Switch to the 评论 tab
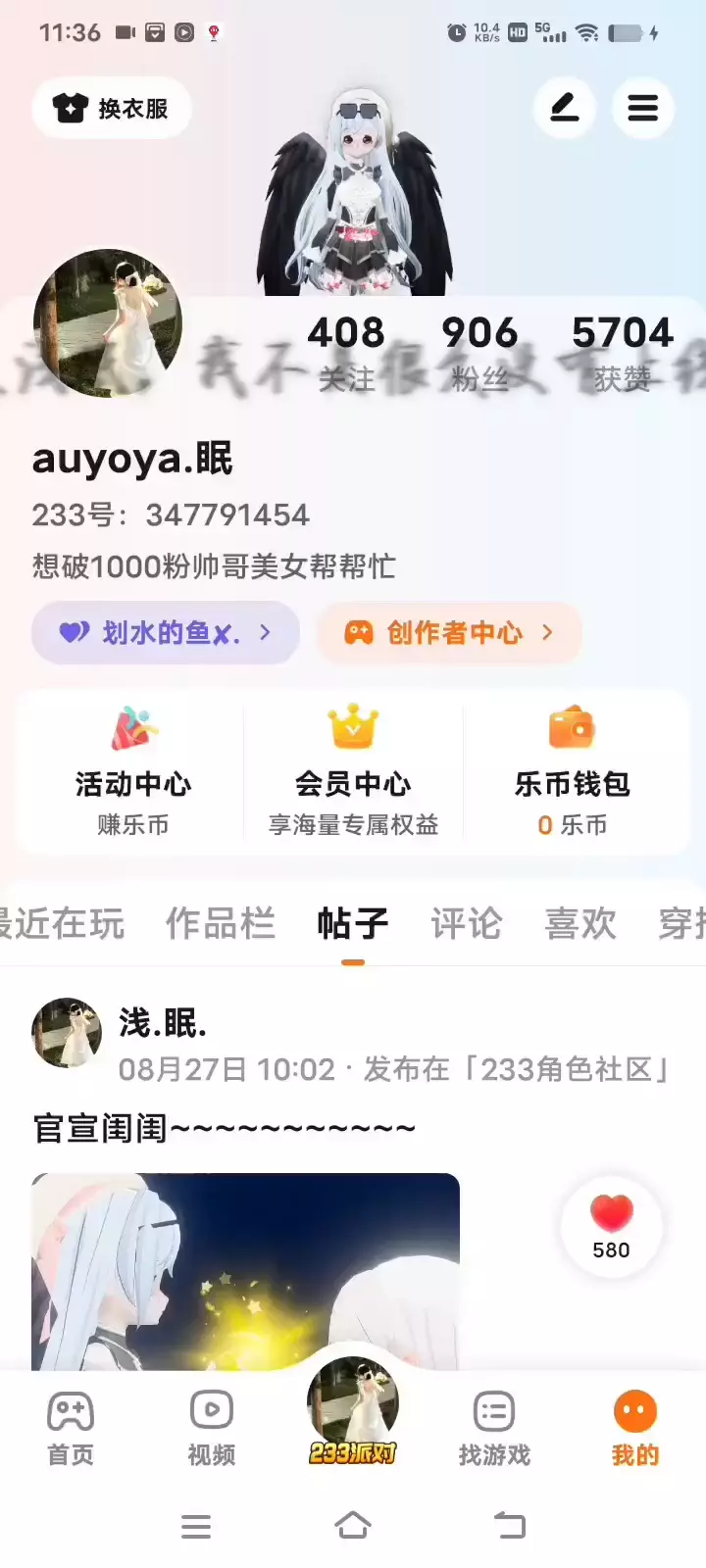This screenshot has height=1568, width=706. click(x=467, y=923)
